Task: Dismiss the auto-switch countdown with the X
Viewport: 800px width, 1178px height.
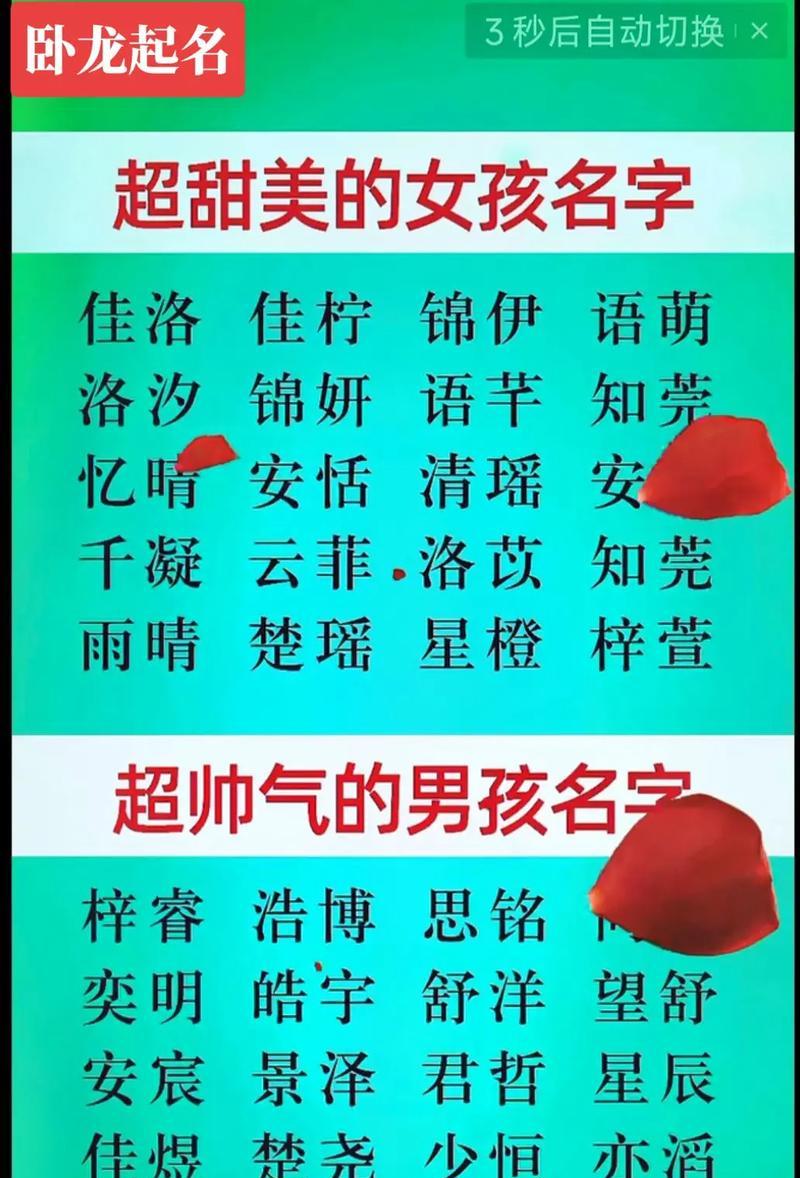Action: 760,31
